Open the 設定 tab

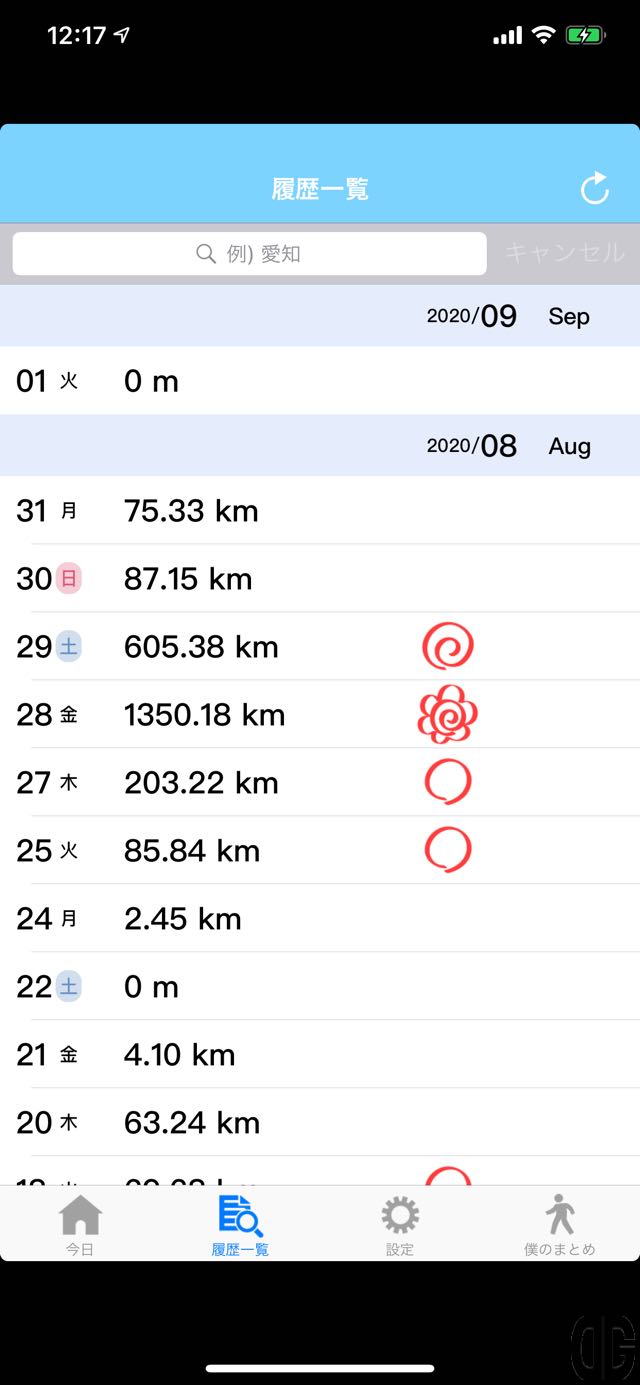[400, 1224]
